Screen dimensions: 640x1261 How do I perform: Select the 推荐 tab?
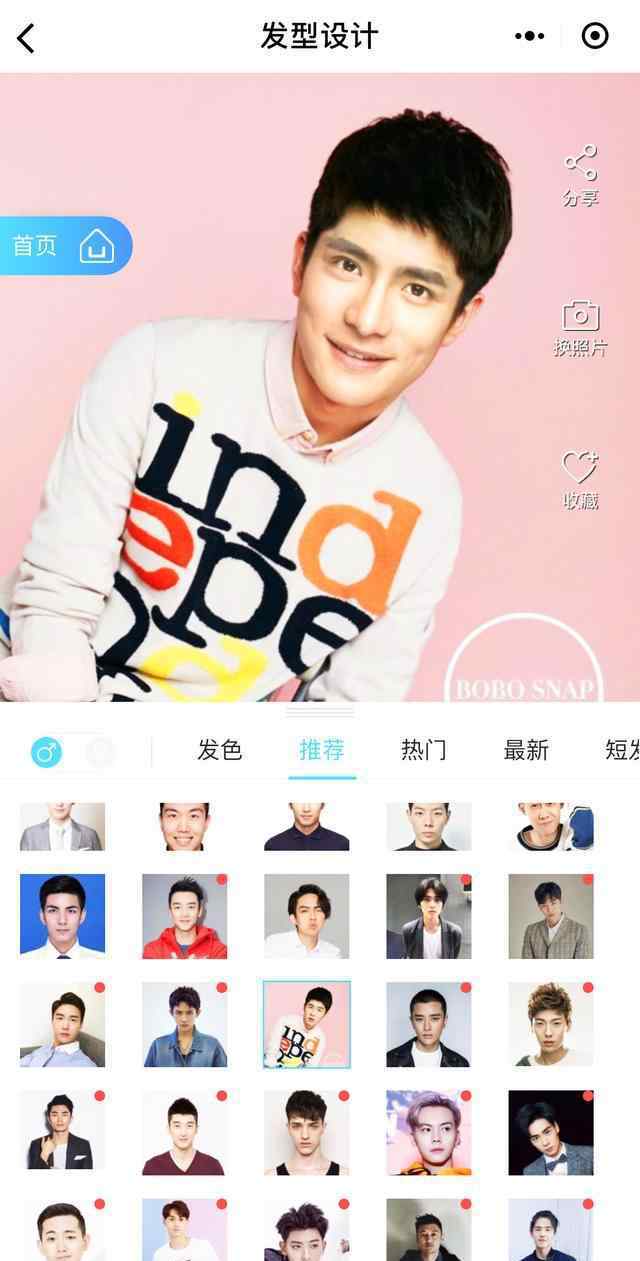tap(322, 750)
